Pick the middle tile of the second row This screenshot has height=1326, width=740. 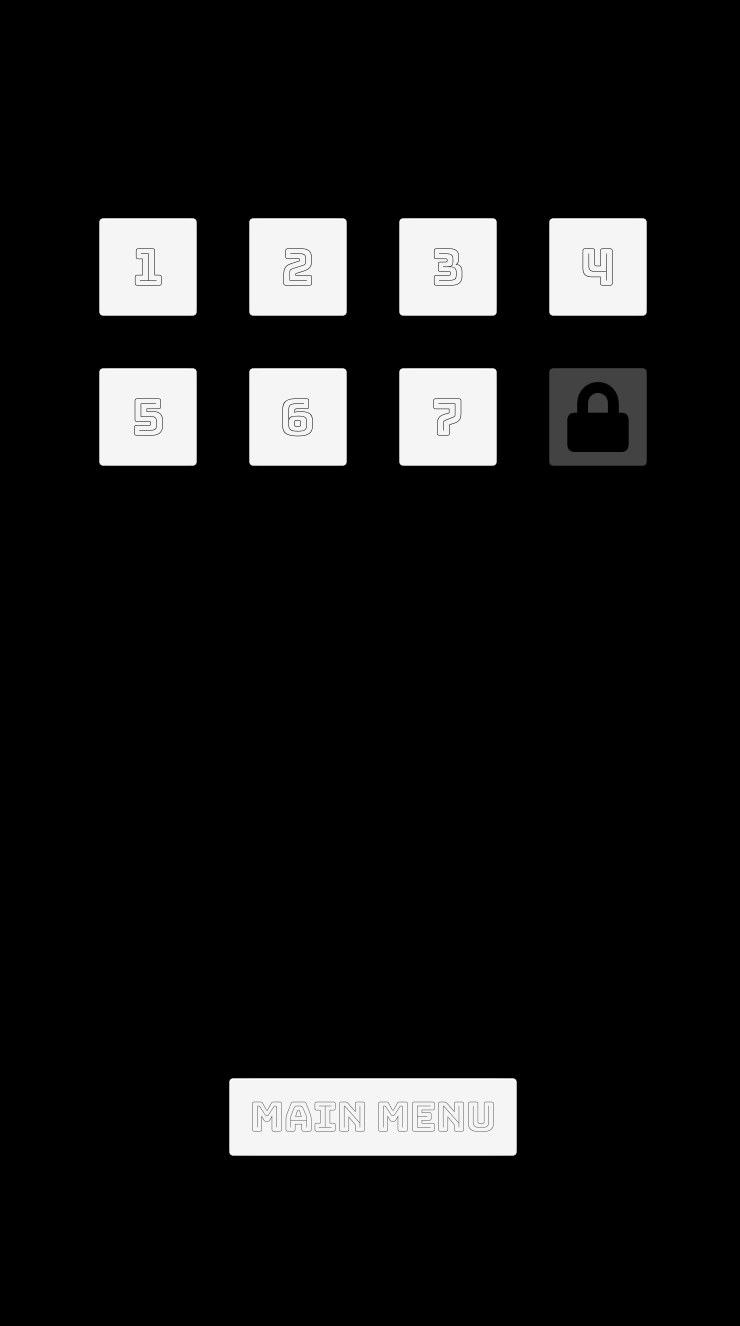[298, 417]
